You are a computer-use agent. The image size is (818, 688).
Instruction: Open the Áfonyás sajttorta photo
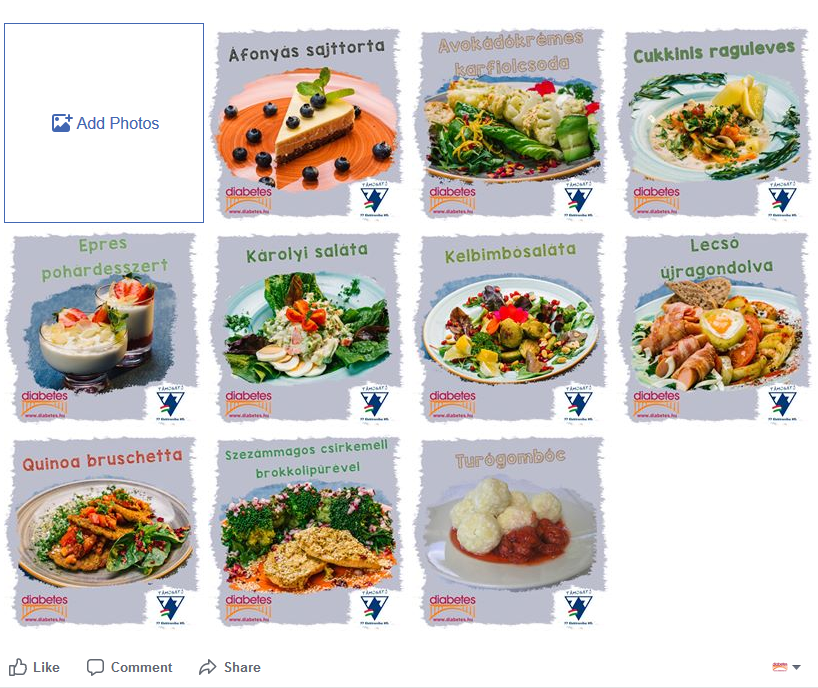tap(306, 123)
